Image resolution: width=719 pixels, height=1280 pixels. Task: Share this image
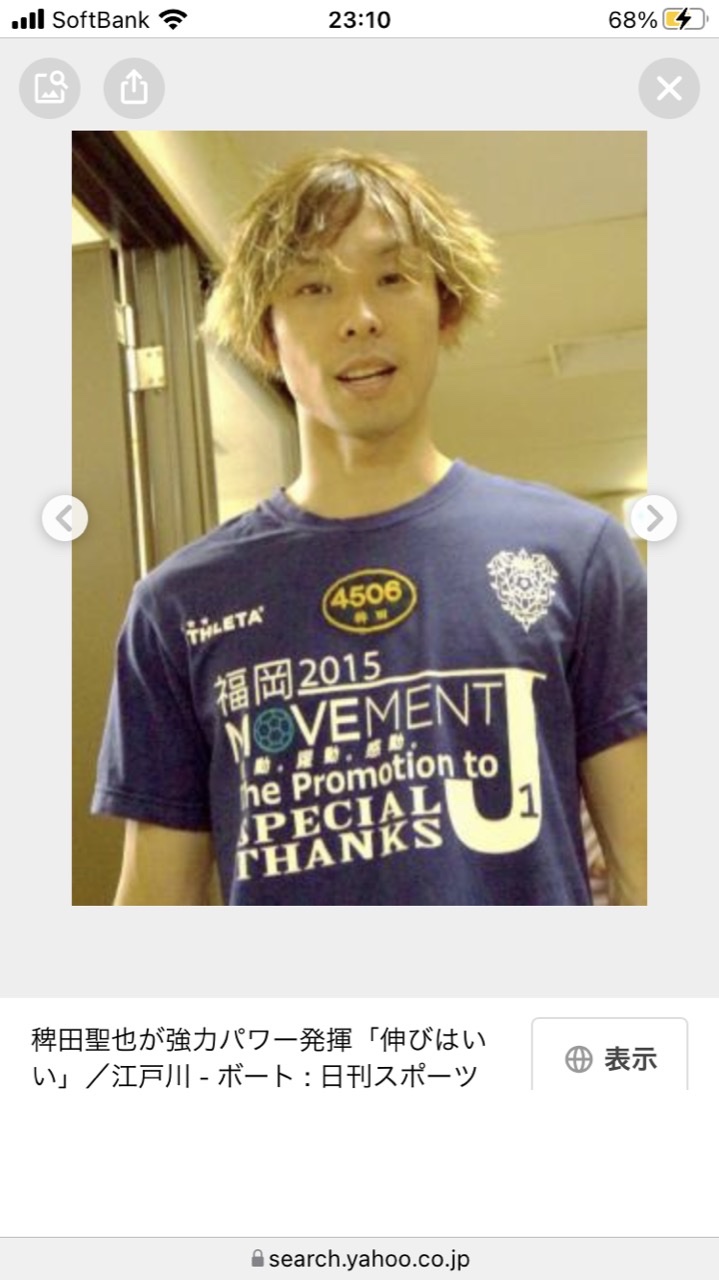(x=134, y=89)
